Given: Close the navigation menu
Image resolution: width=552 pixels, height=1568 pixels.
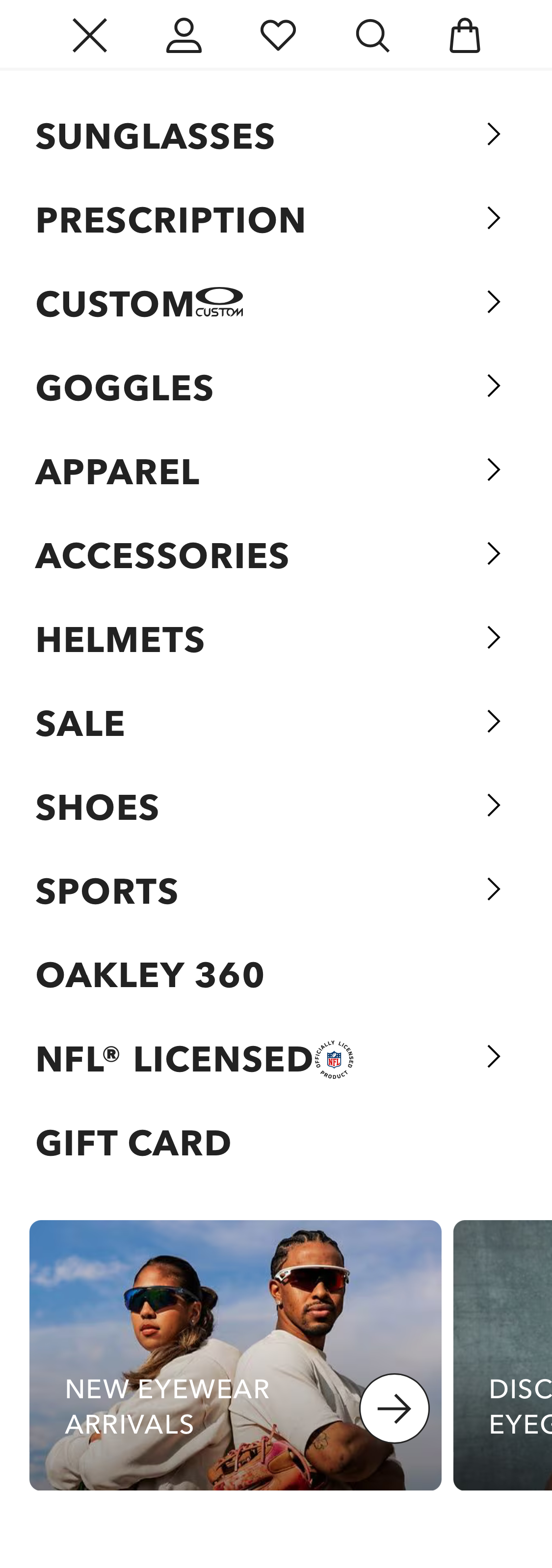Looking at the screenshot, I should coord(89,35).
